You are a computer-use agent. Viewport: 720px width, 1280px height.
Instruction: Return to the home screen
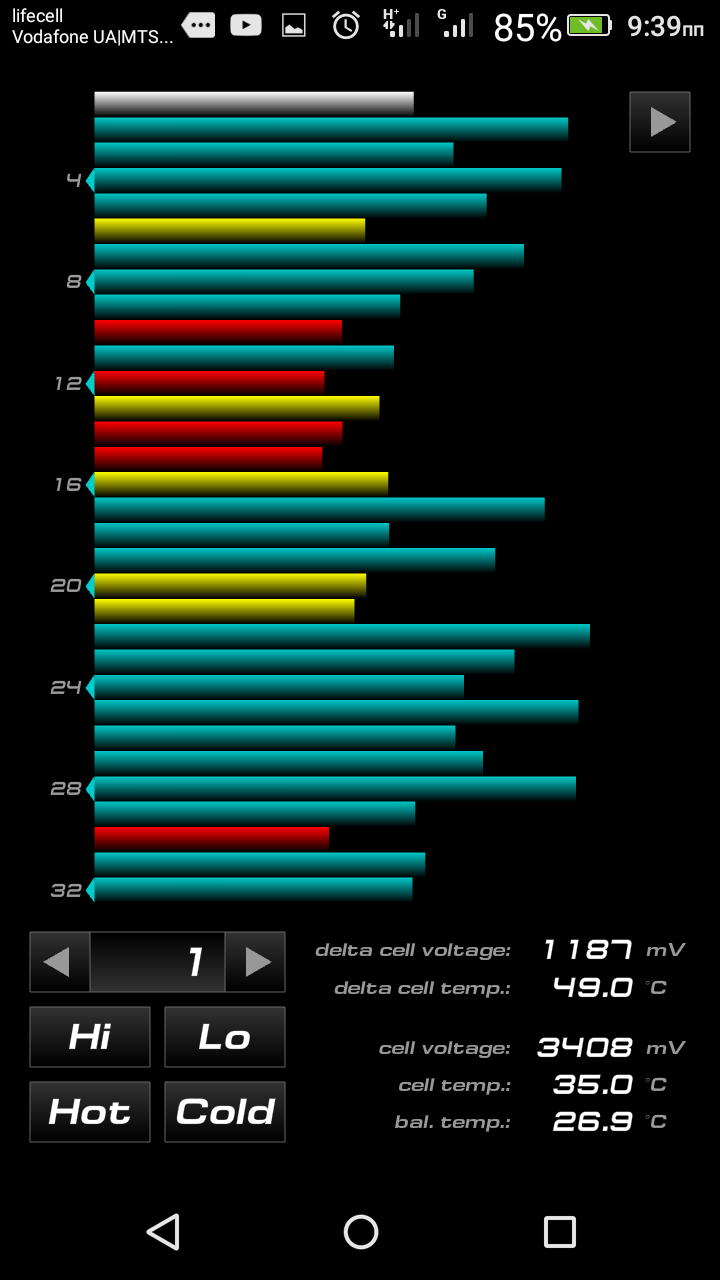coord(360,1232)
